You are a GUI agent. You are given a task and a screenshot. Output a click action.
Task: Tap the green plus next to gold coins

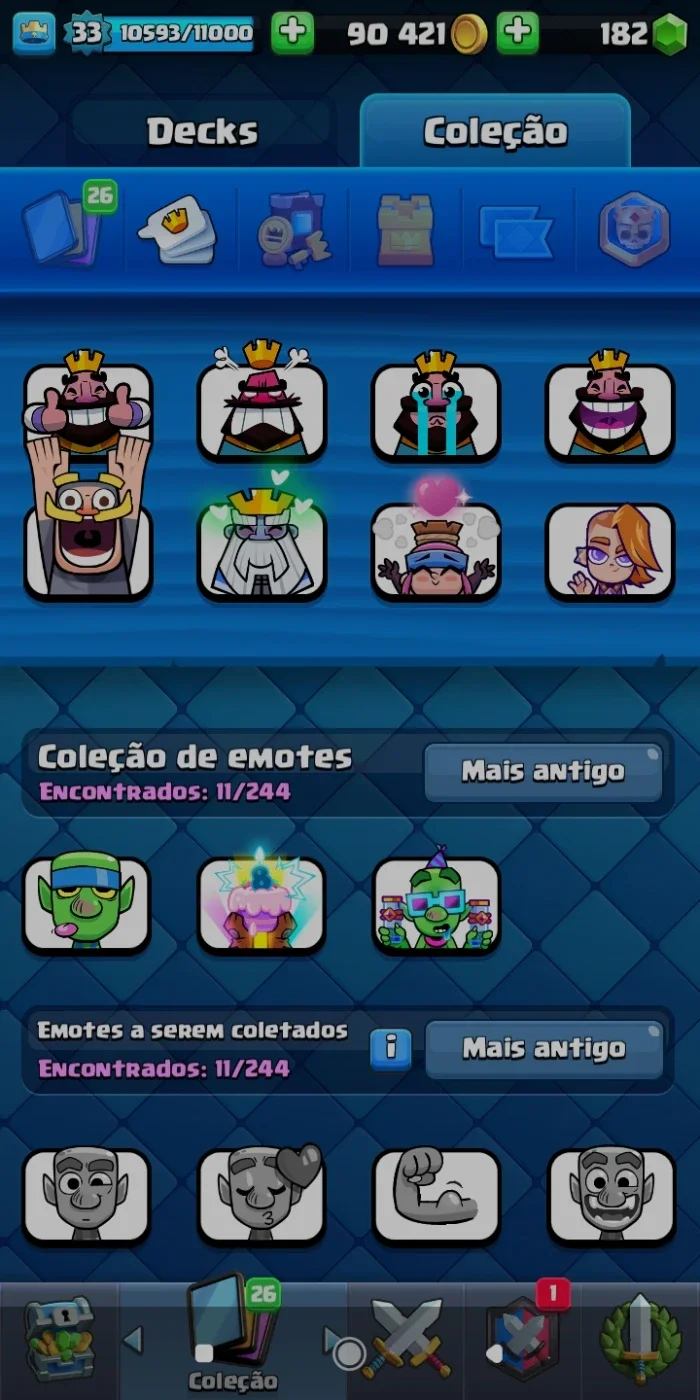(x=517, y=33)
